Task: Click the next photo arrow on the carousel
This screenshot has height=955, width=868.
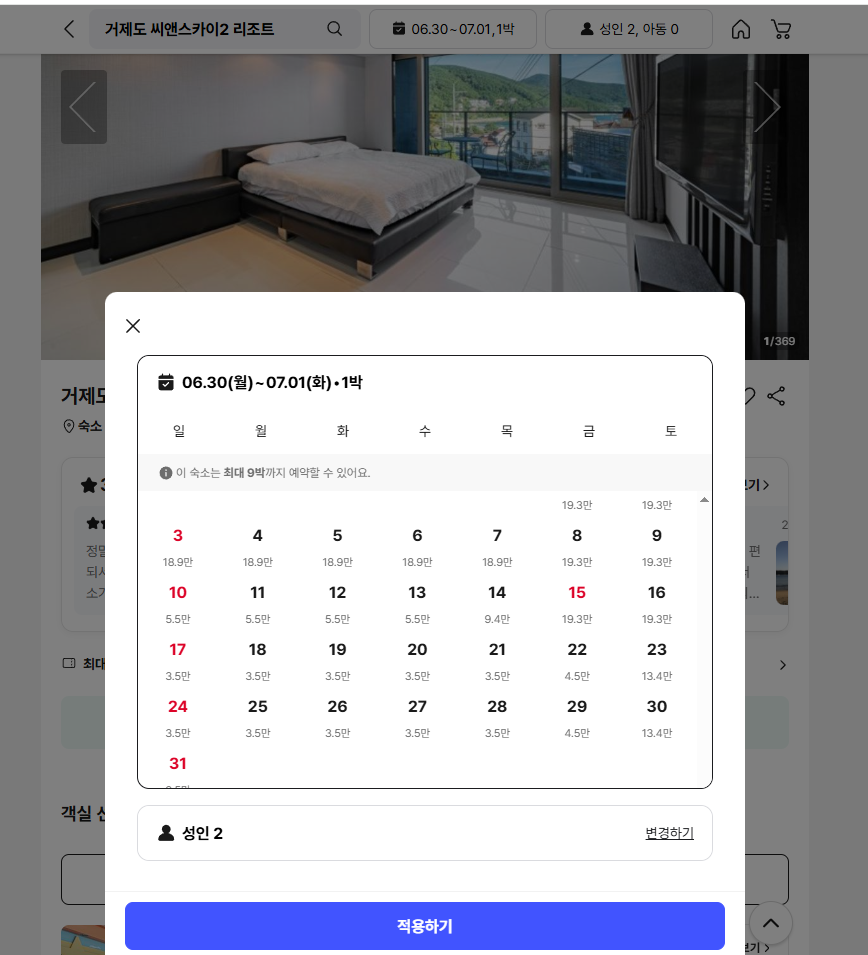Action: [x=767, y=106]
